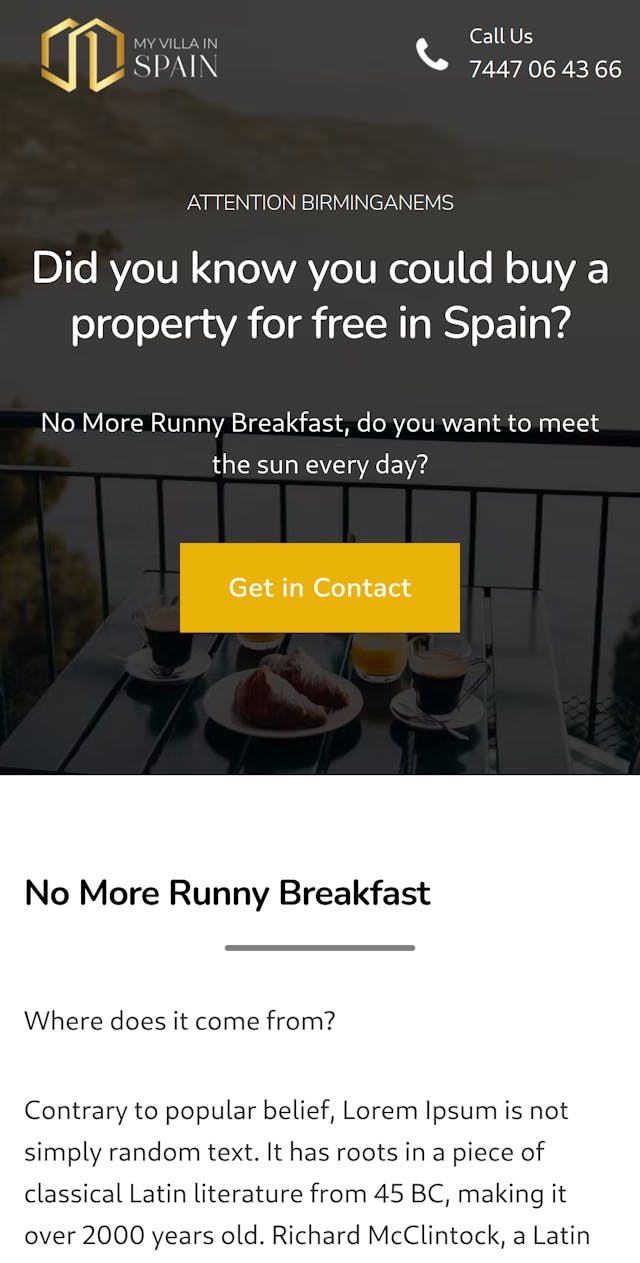
Task: Call the phone number 7447 06 43 66
Action: pyautogui.click(x=544, y=69)
